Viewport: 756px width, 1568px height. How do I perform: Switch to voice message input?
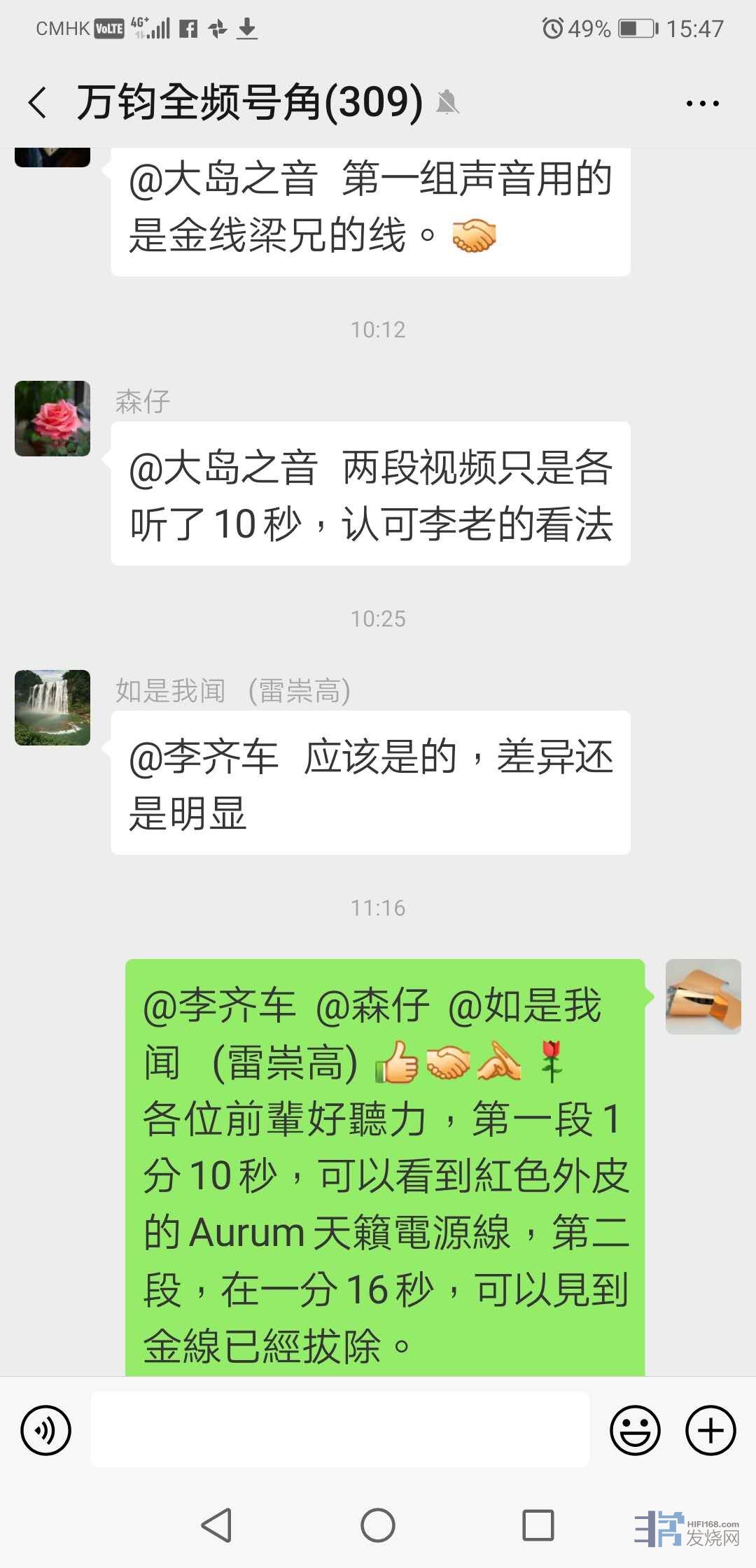coord(46,1430)
